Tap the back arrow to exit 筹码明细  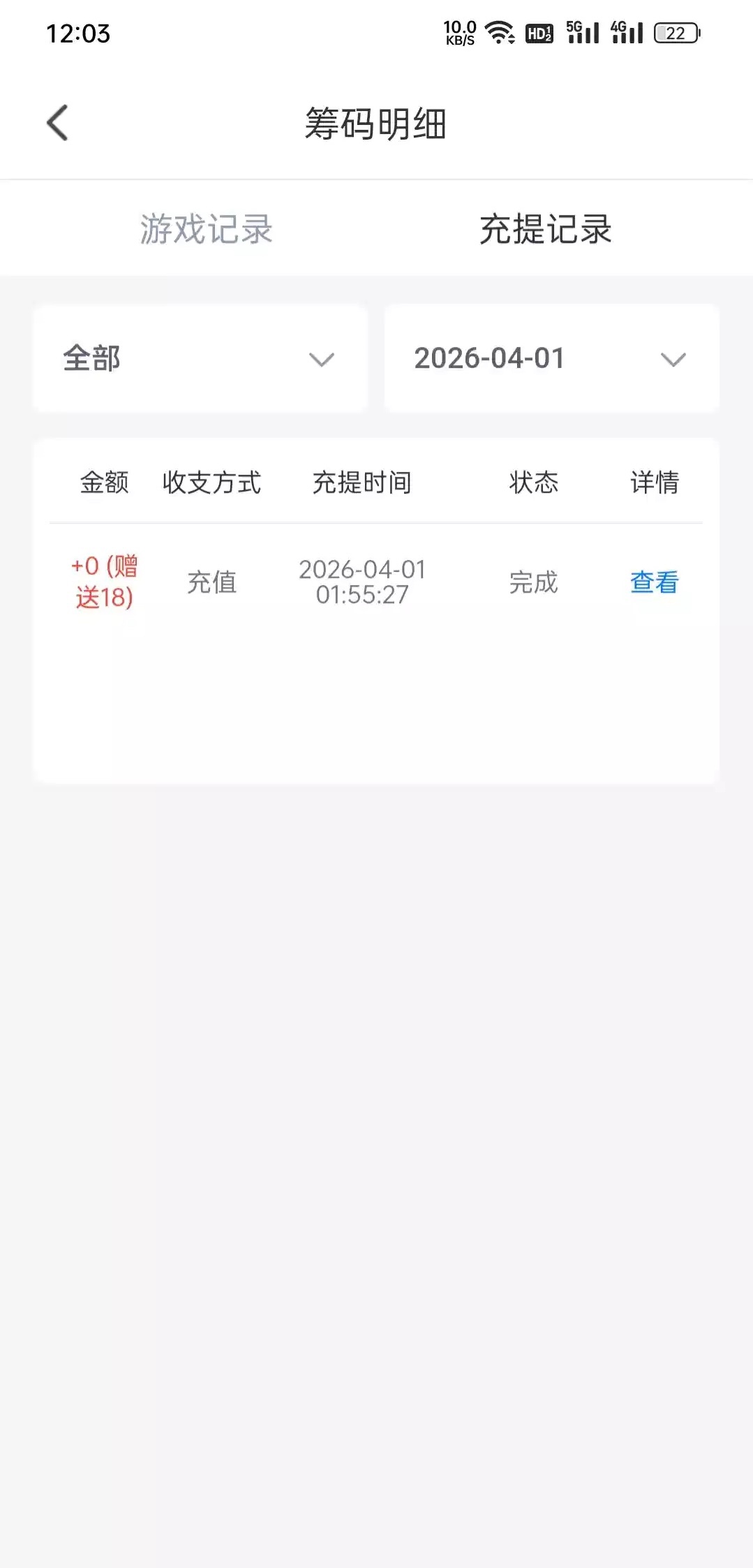click(x=56, y=121)
